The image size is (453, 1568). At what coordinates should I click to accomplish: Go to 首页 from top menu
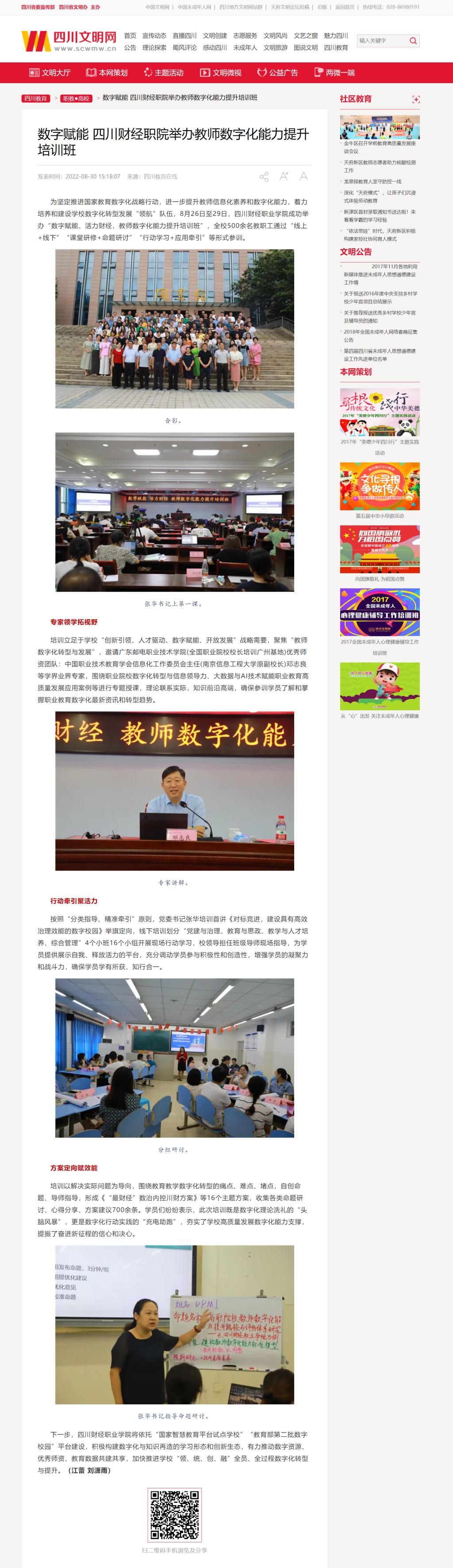pyautogui.click(x=130, y=35)
